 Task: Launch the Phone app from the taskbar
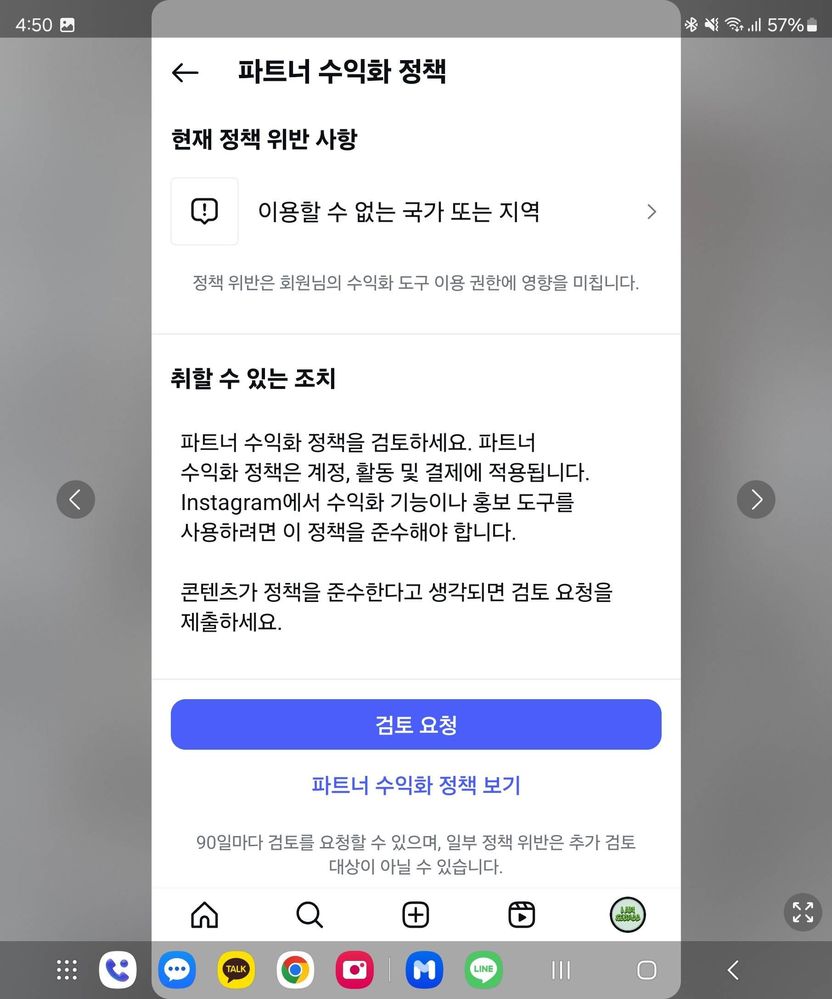[118, 969]
